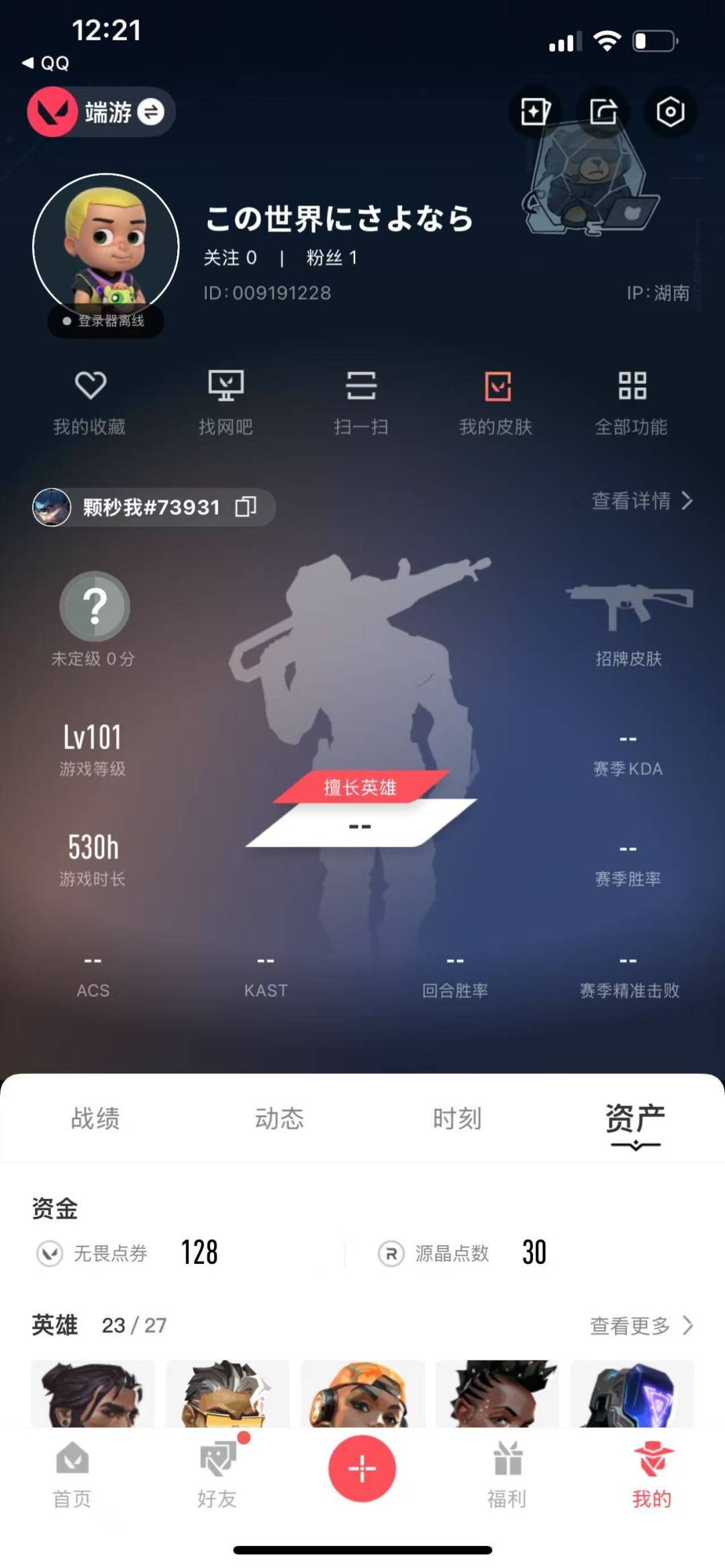The width and height of the screenshot is (725, 1568).
Task: Open the settings hexagon icon
Action: click(670, 111)
